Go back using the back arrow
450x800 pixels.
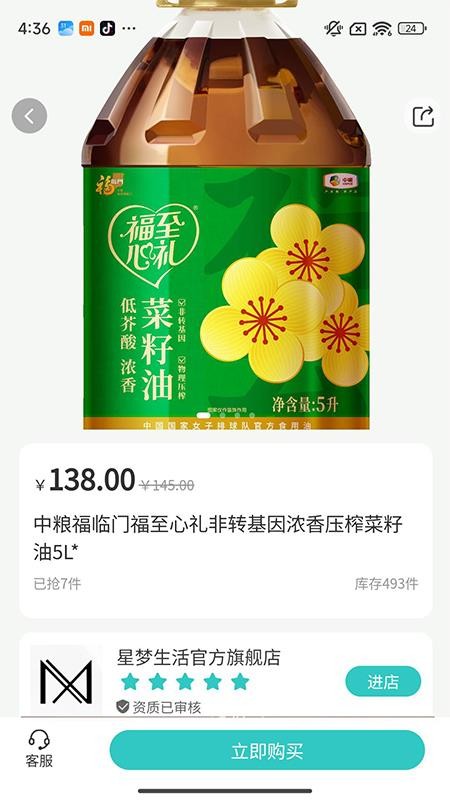[29, 116]
